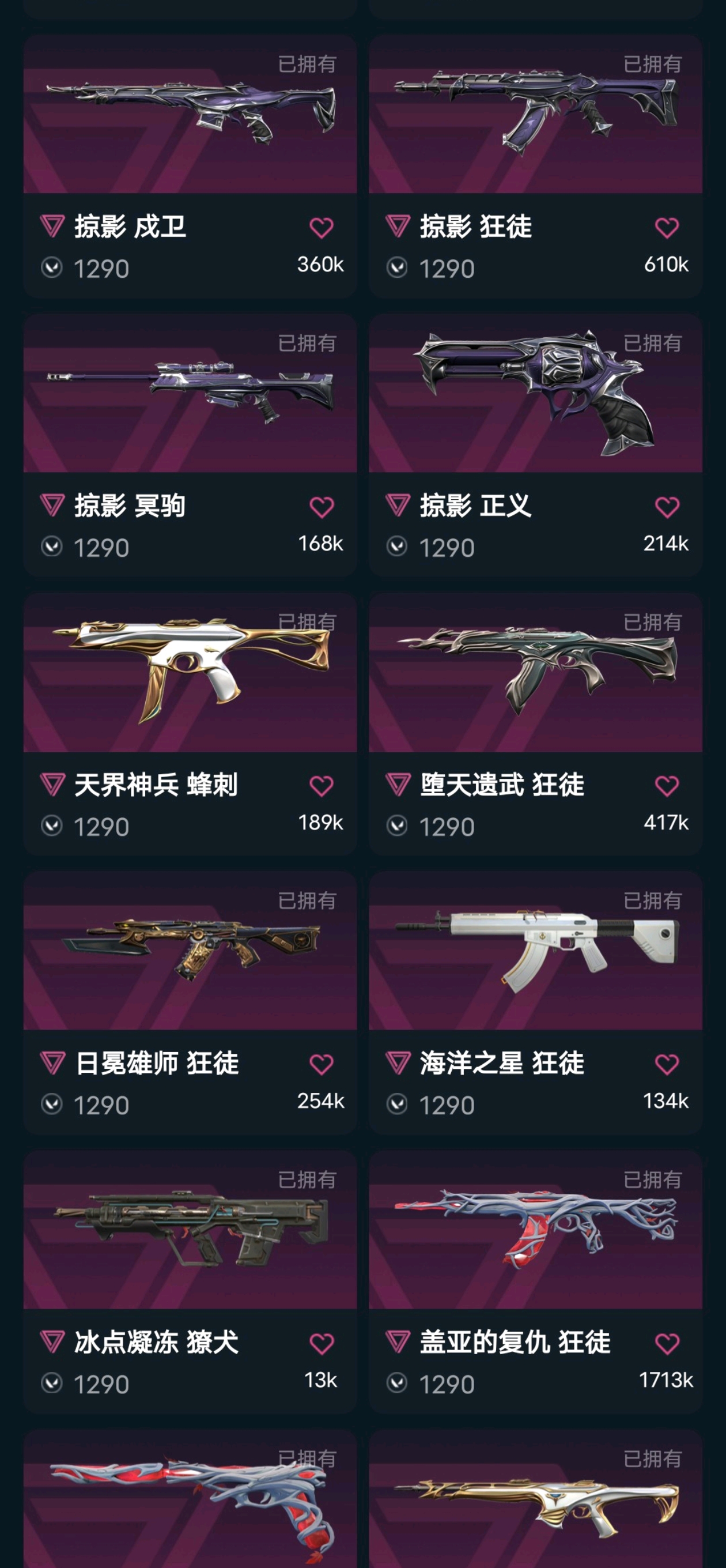View the 日冕雄师 狂徒 skin card
This screenshot has width=726, height=1568.
pyautogui.click(x=190, y=1002)
